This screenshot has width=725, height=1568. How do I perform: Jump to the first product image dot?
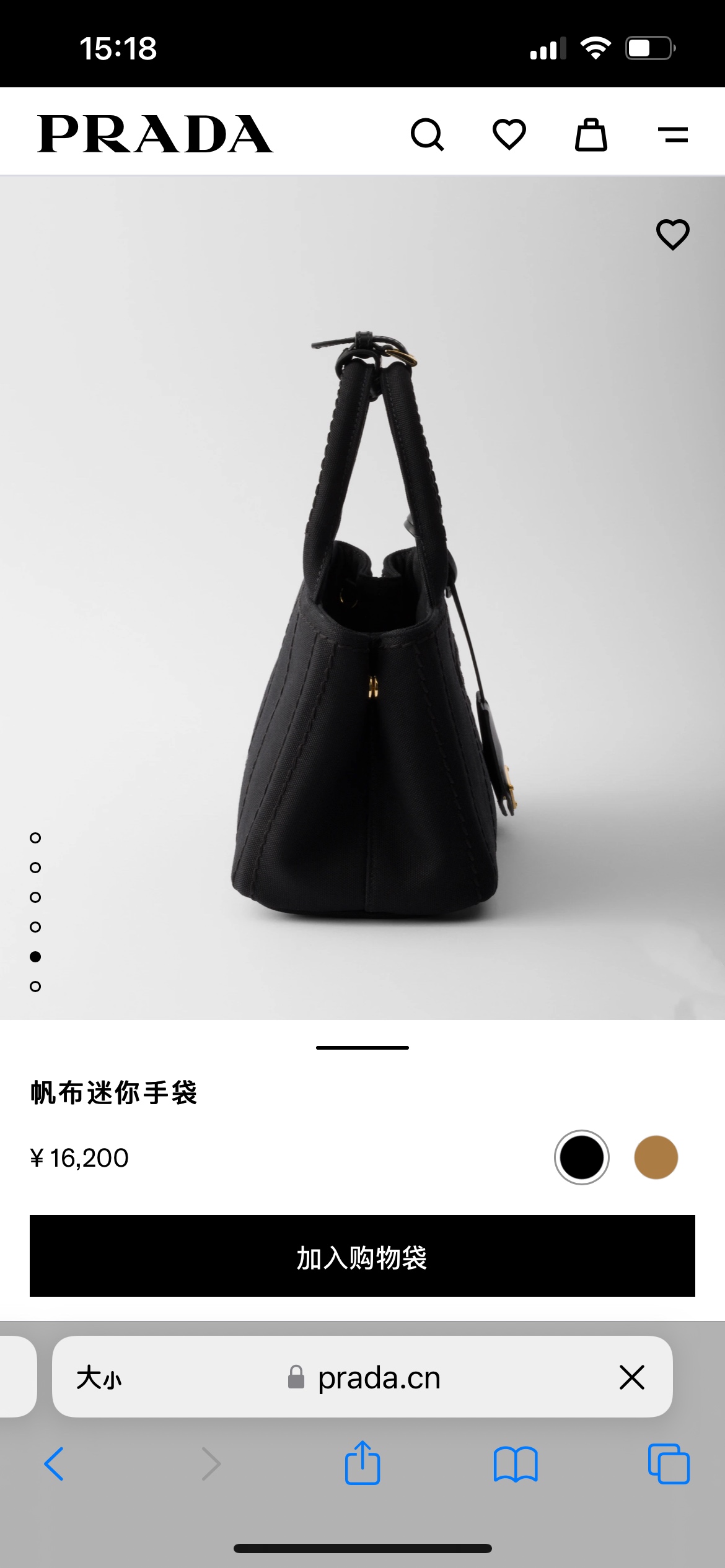click(x=35, y=838)
